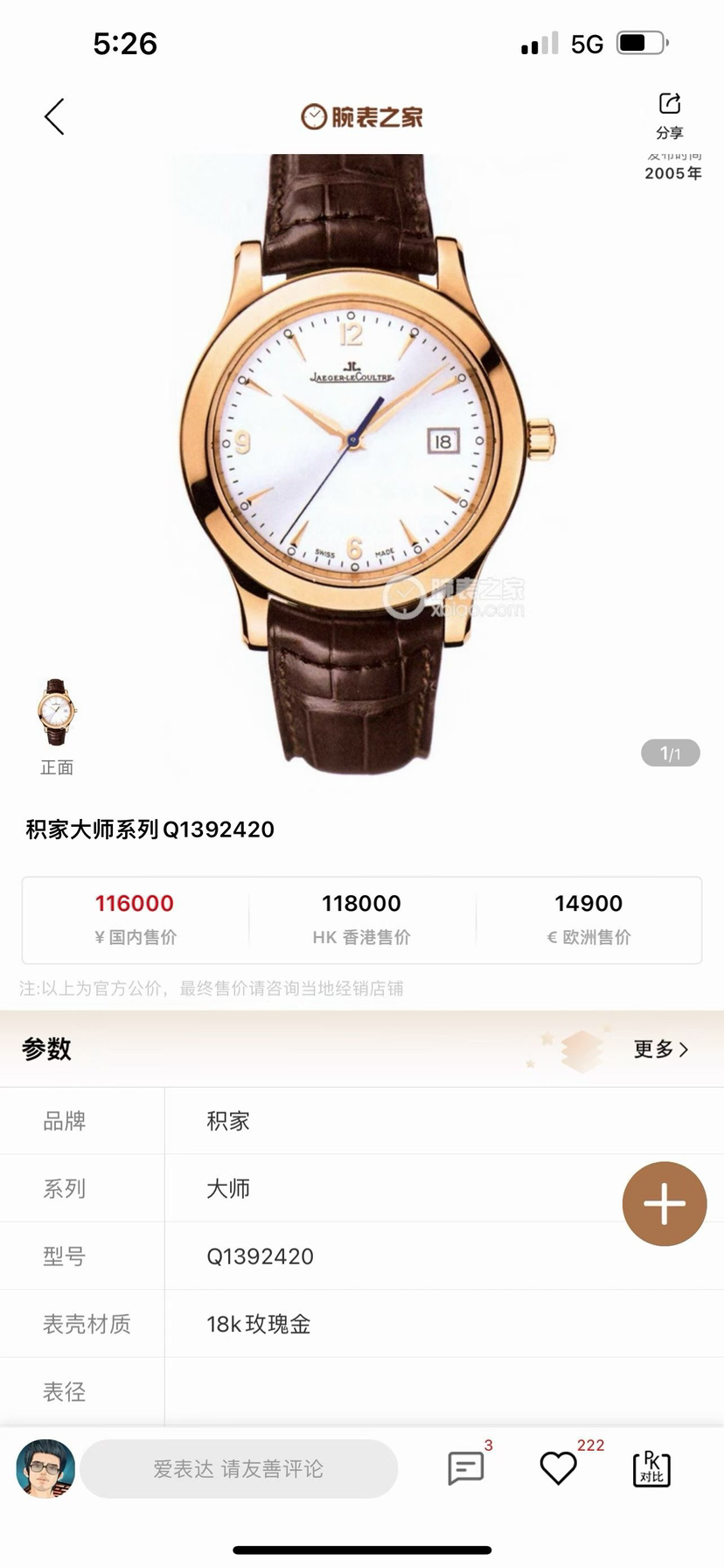Open the comment input field

click(239, 1468)
